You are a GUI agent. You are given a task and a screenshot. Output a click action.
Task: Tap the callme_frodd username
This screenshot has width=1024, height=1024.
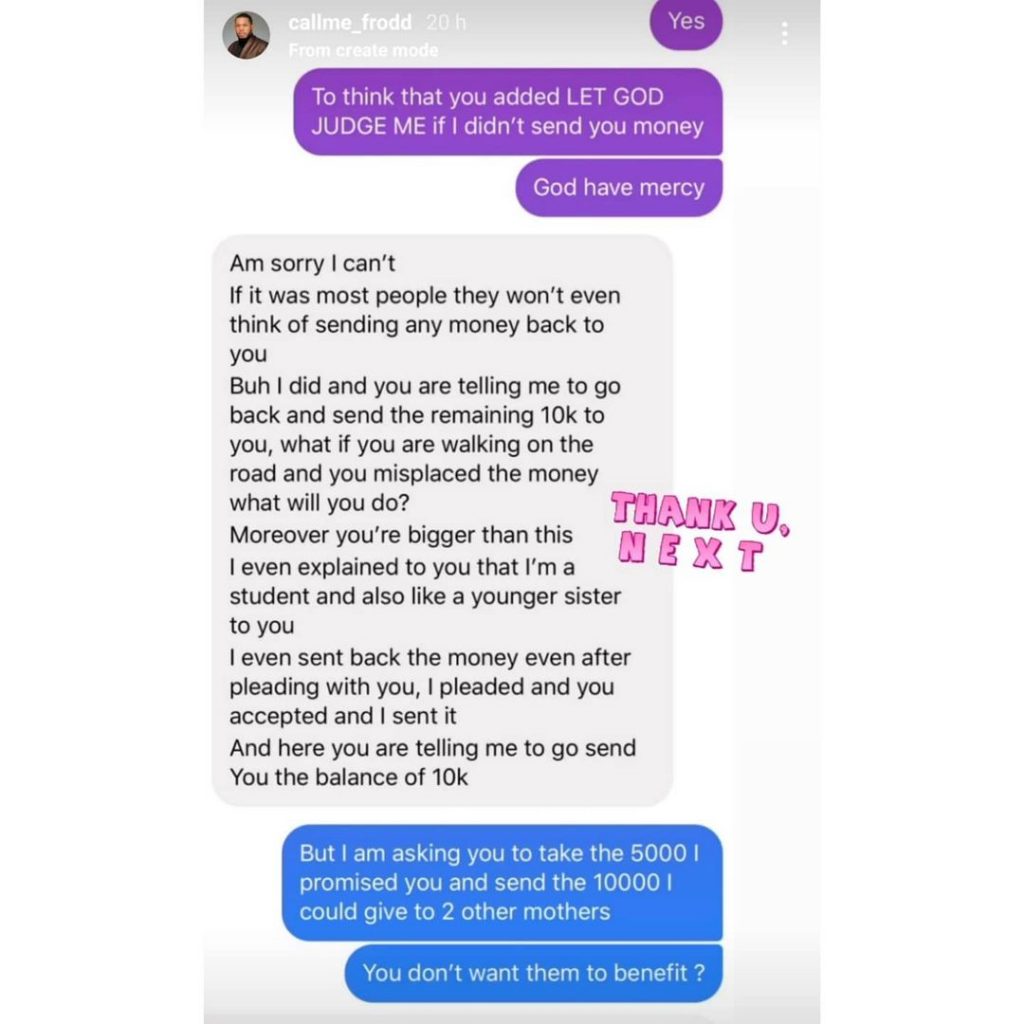[x=349, y=22]
